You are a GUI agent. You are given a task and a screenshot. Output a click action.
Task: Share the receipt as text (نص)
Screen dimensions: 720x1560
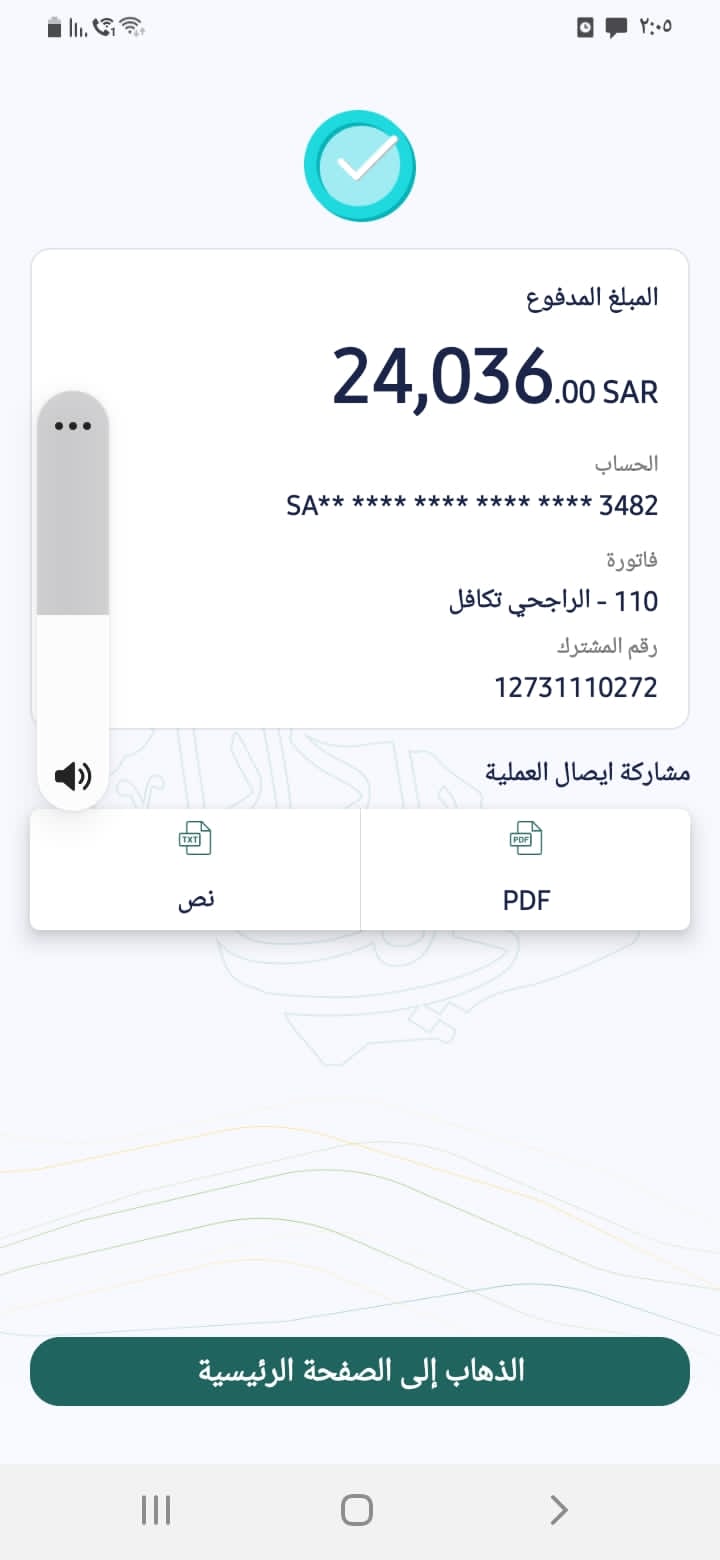point(195,869)
